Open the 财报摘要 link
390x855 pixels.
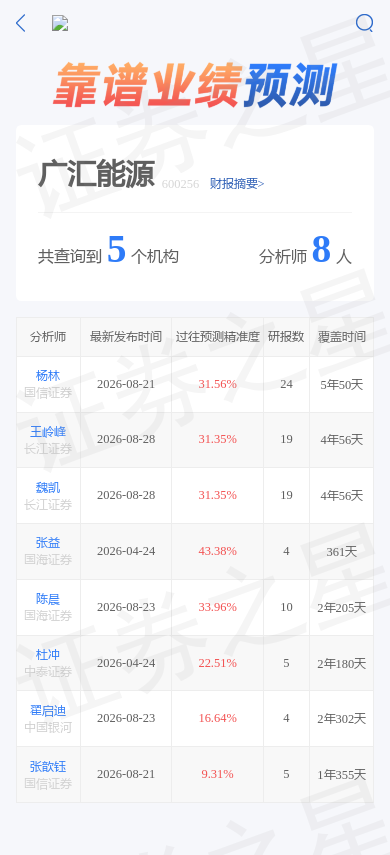tap(237, 184)
